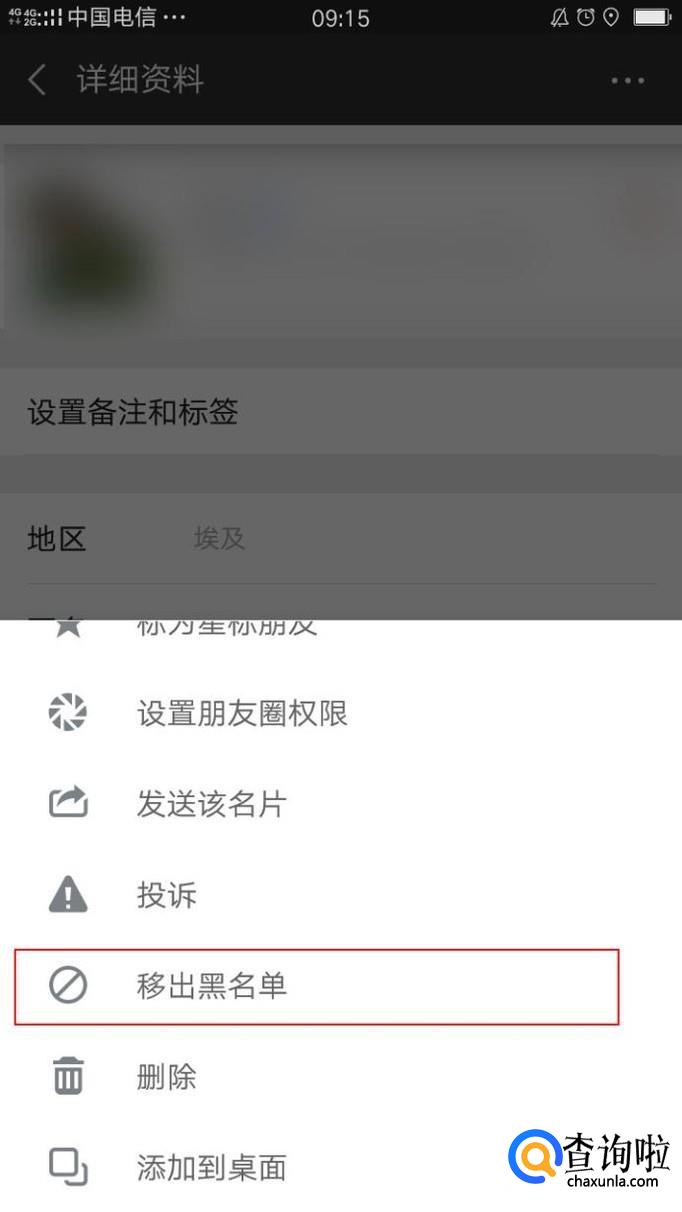The height and width of the screenshot is (1212, 682).
Task: Go back using the top-left arrow
Action: pyautogui.click(x=37, y=80)
